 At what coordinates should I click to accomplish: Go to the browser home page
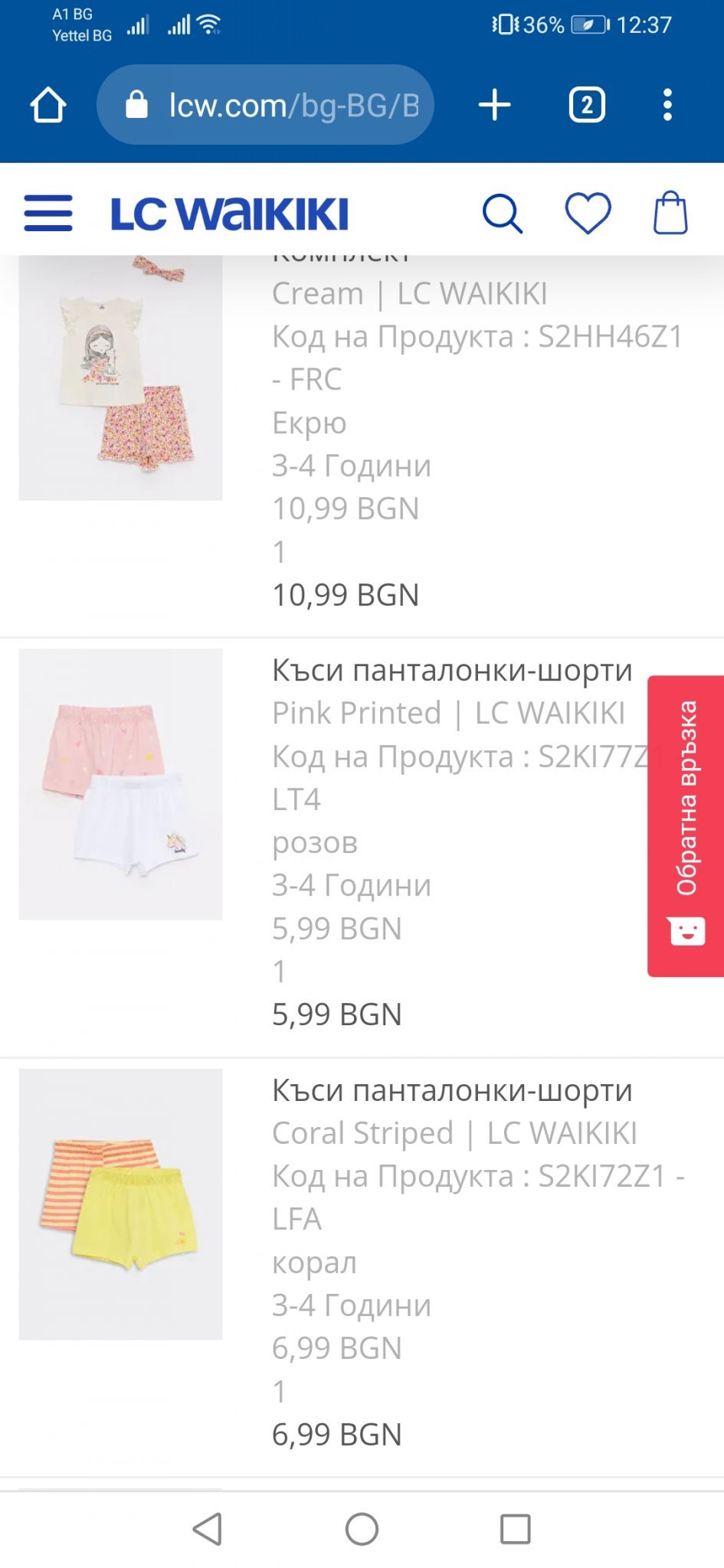pyautogui.click(x=48, y=105)
